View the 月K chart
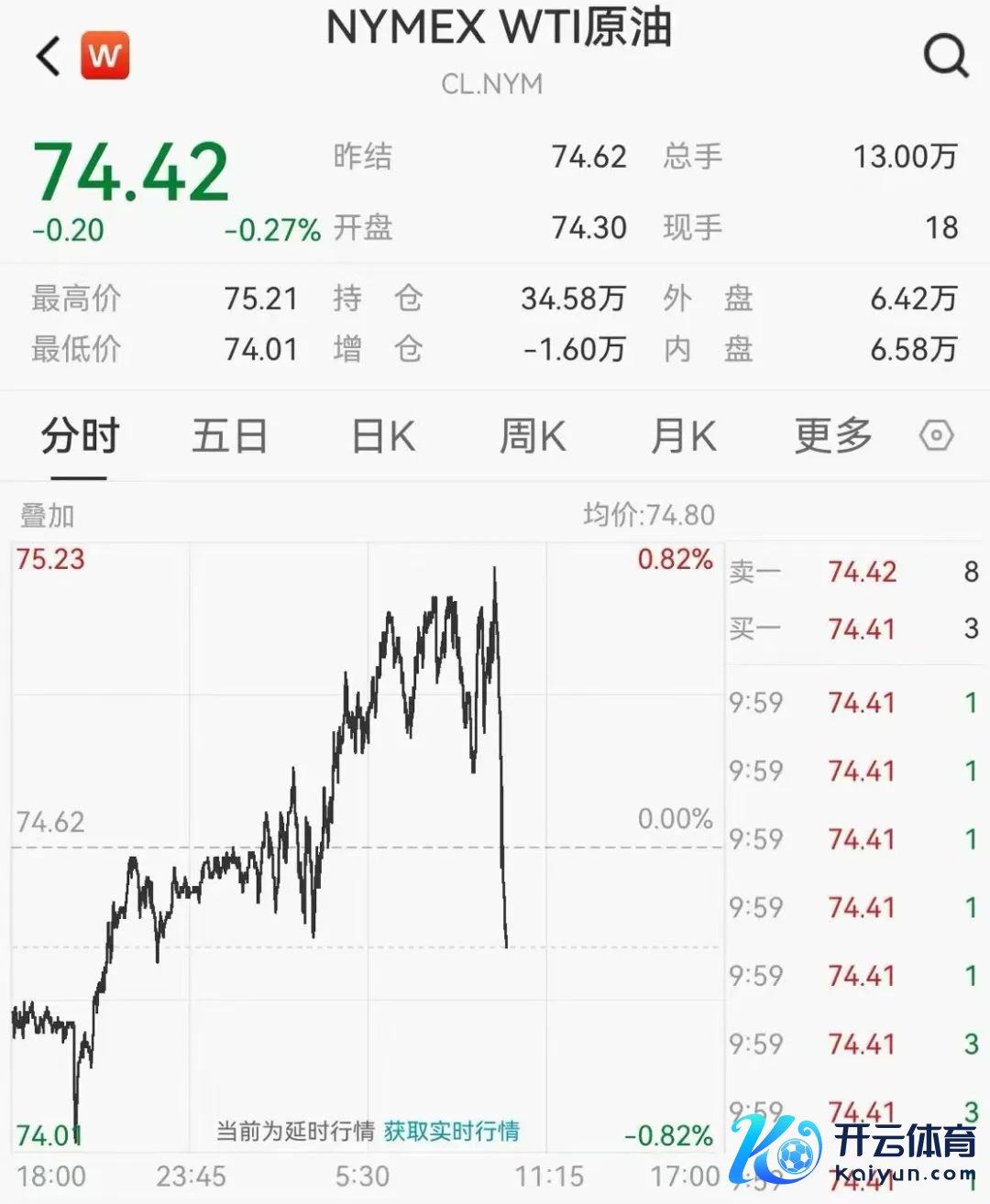Image resolution: width=990 pixels, height=1204 pixels. [684, 436]
